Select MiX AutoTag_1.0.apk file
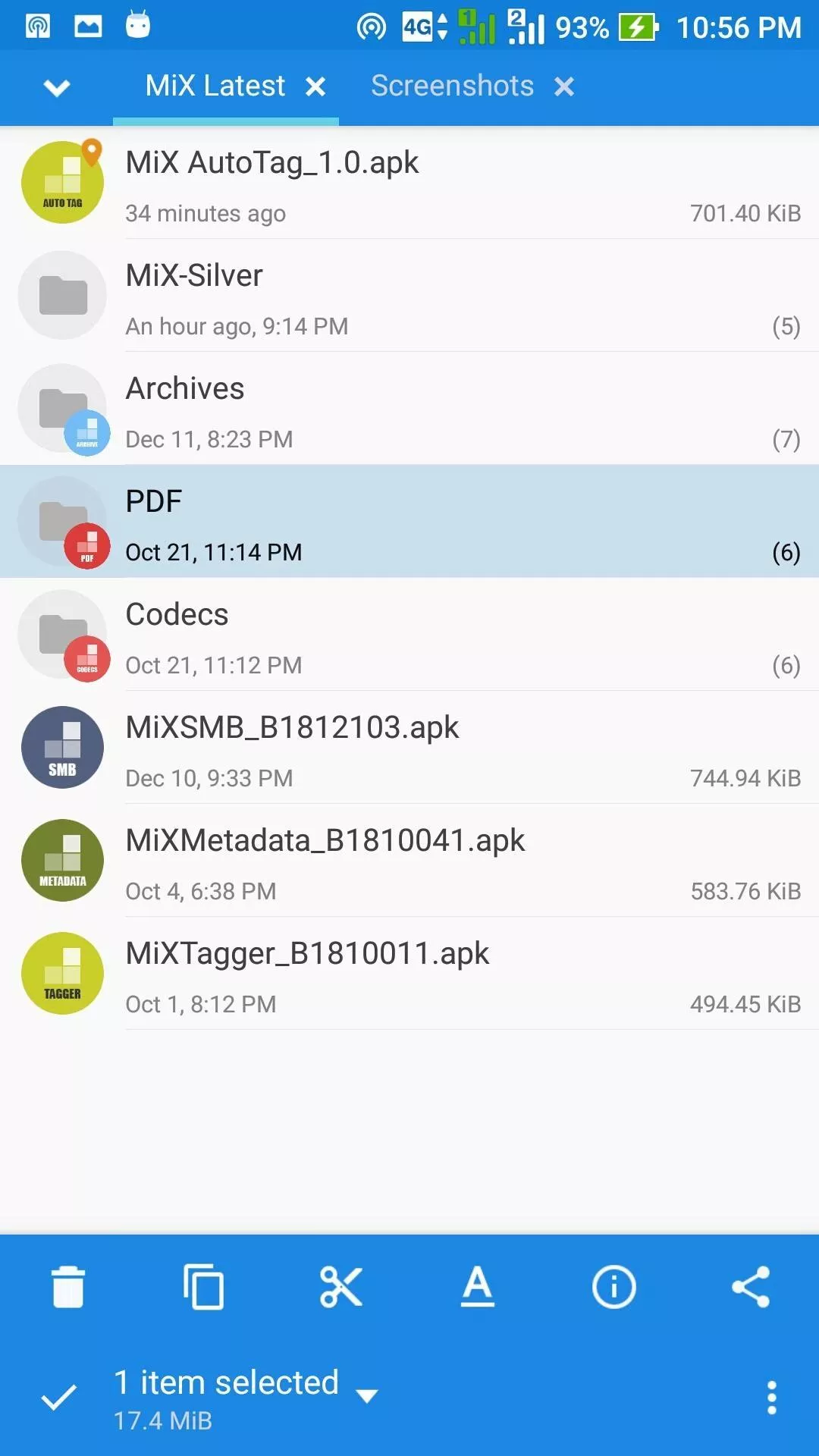 pos(409,183)
